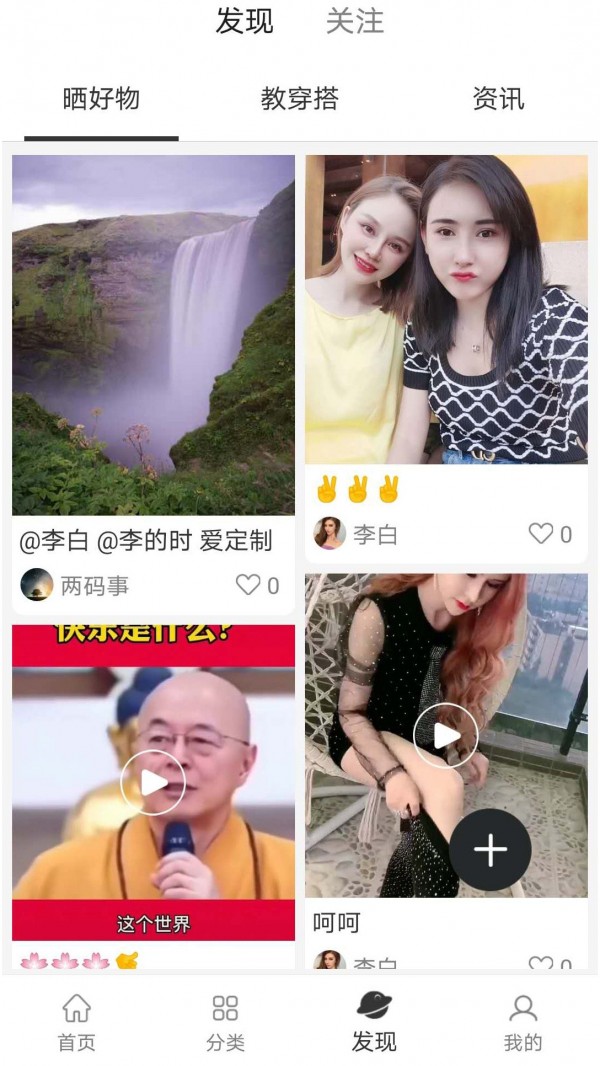Open the waterfall post by 两码事

[x=153, y=335]
